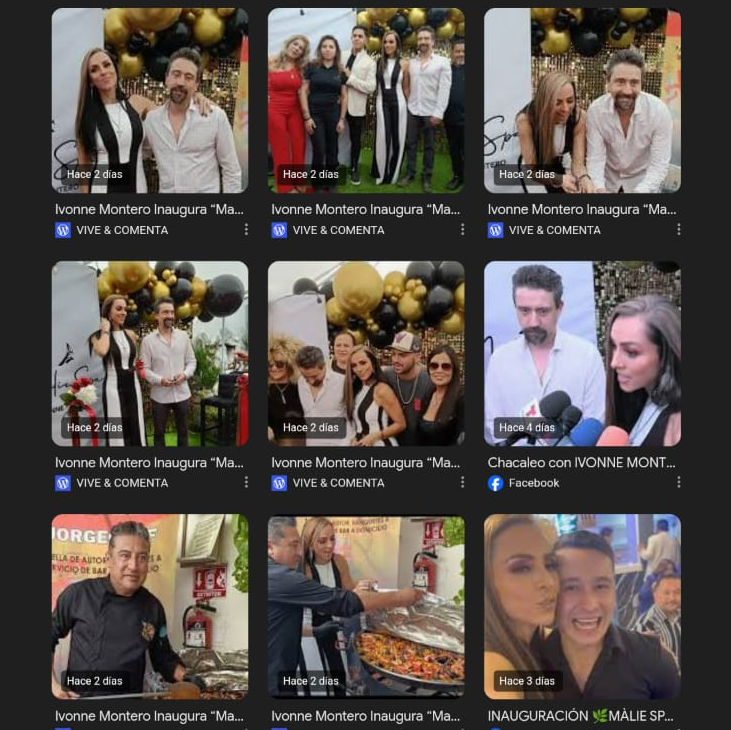Screen dimensions: 731x730
Task: Open the 'INAUGURACIÓN MÀLIE SP...' selfie image
Action: (x=582, y=606)
